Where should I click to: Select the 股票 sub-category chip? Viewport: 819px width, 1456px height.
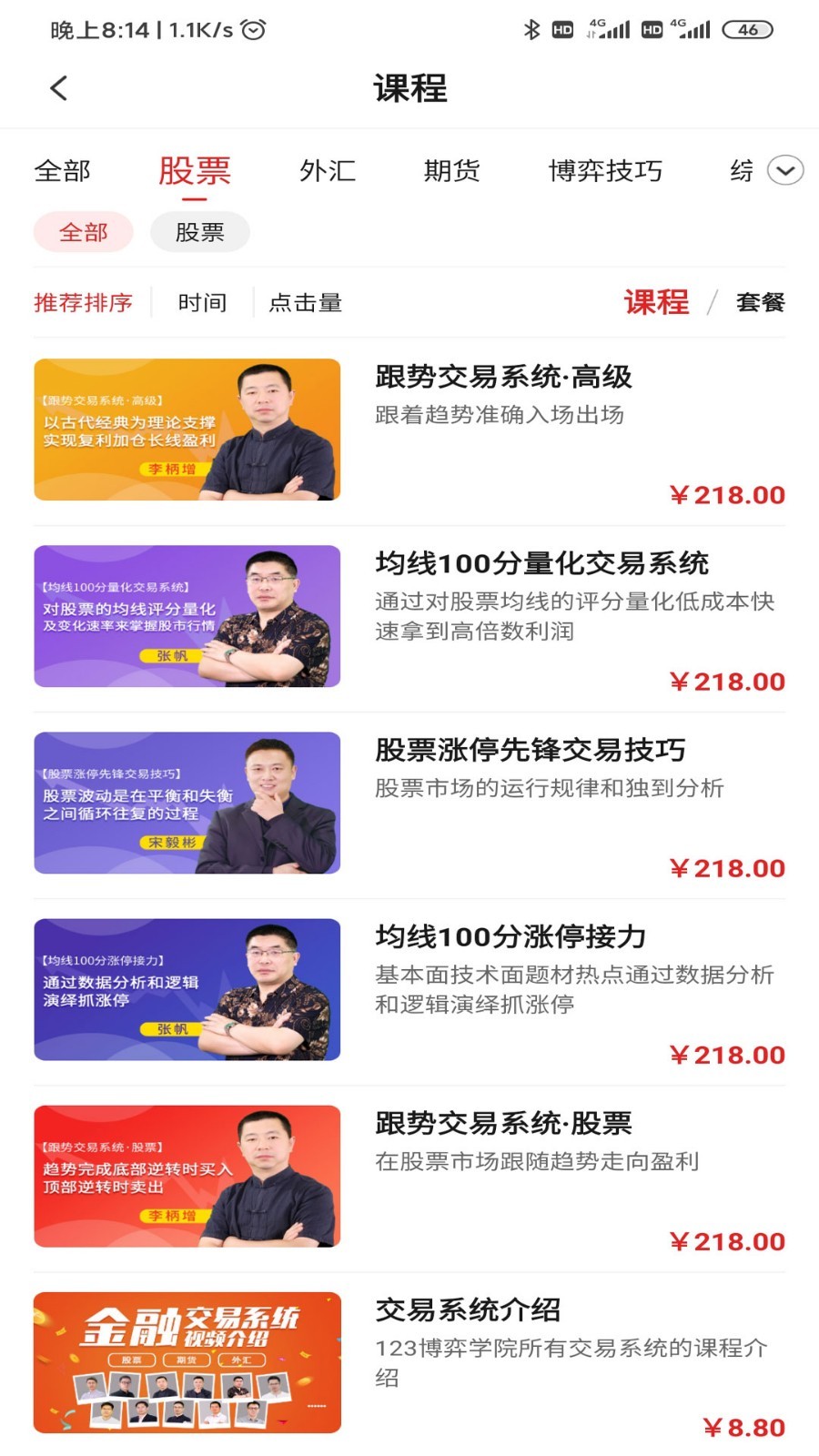[x=199, y=232]
